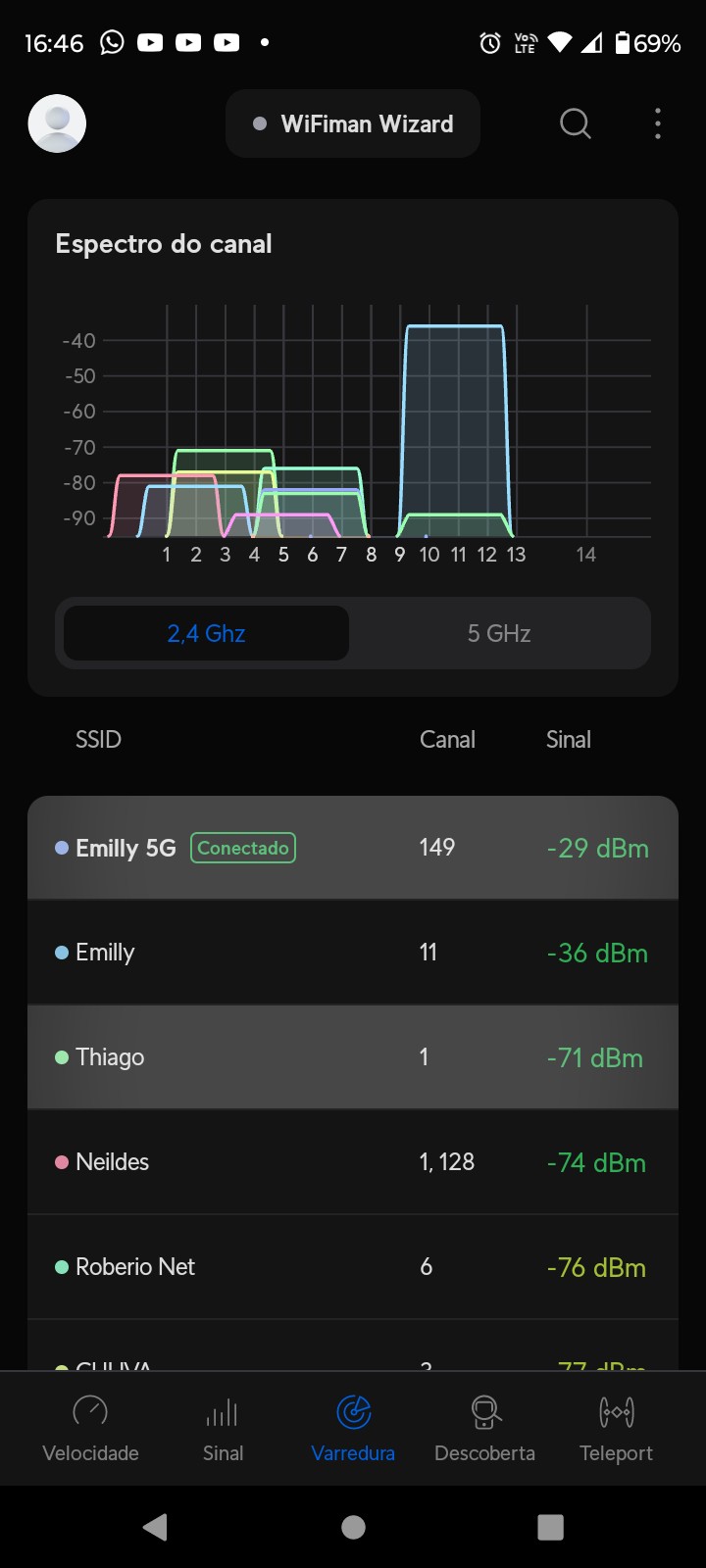This screenshot has height=1568, width=706.
Task: Switch to the Velocidade tab
Action: coord(90,1428)
